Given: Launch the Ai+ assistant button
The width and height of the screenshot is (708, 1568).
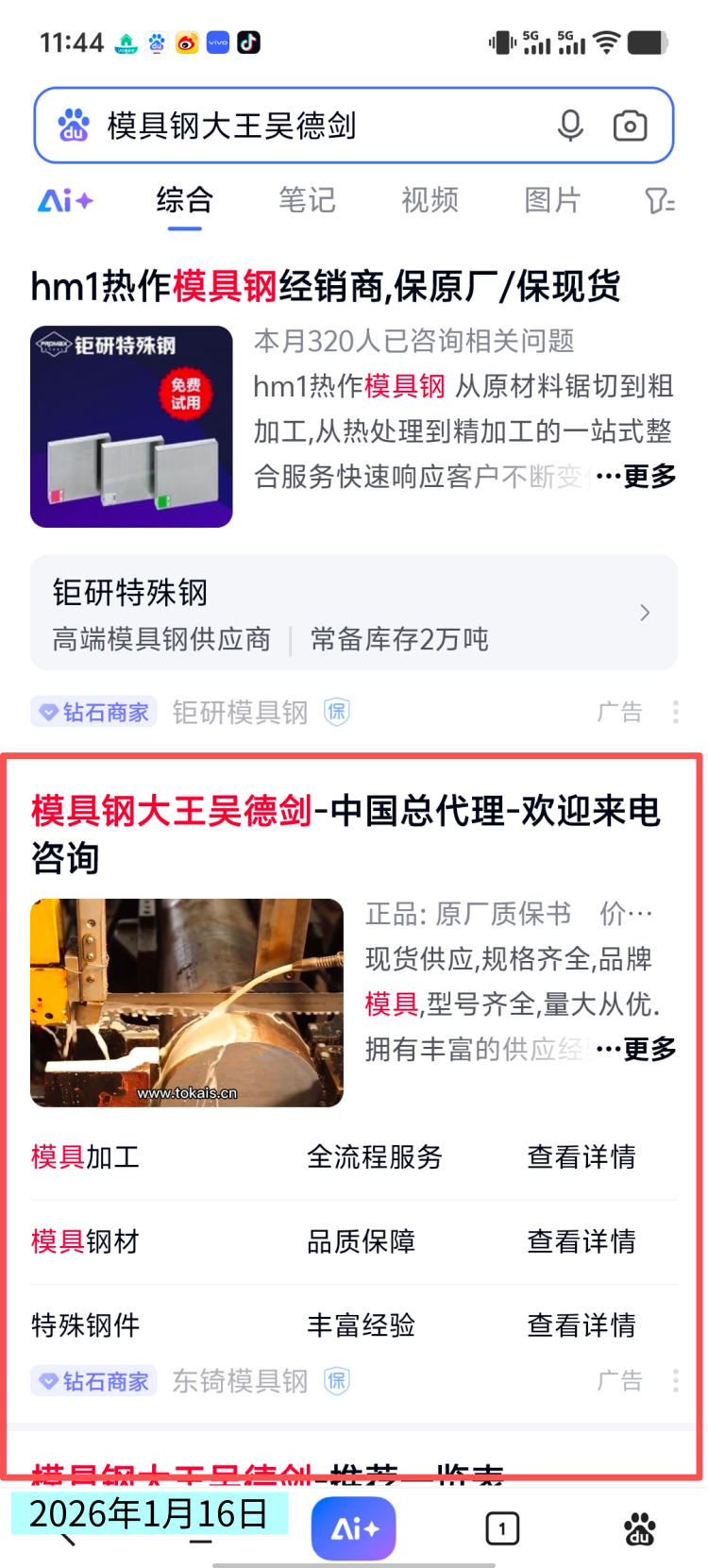Looking at the screenshot, I should [354, 1528].
